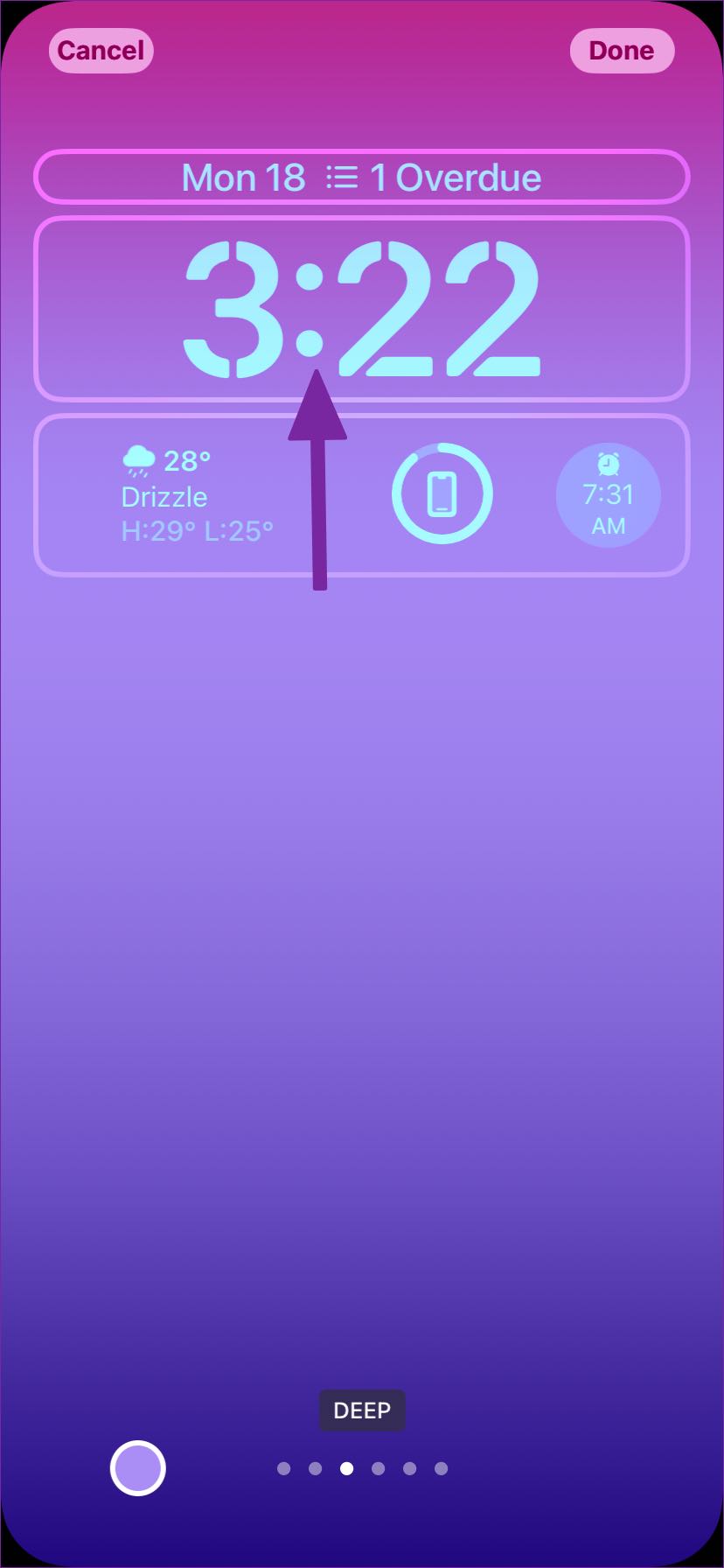
Task: Tap the page indicator dots
Action: click(362, 1468)
